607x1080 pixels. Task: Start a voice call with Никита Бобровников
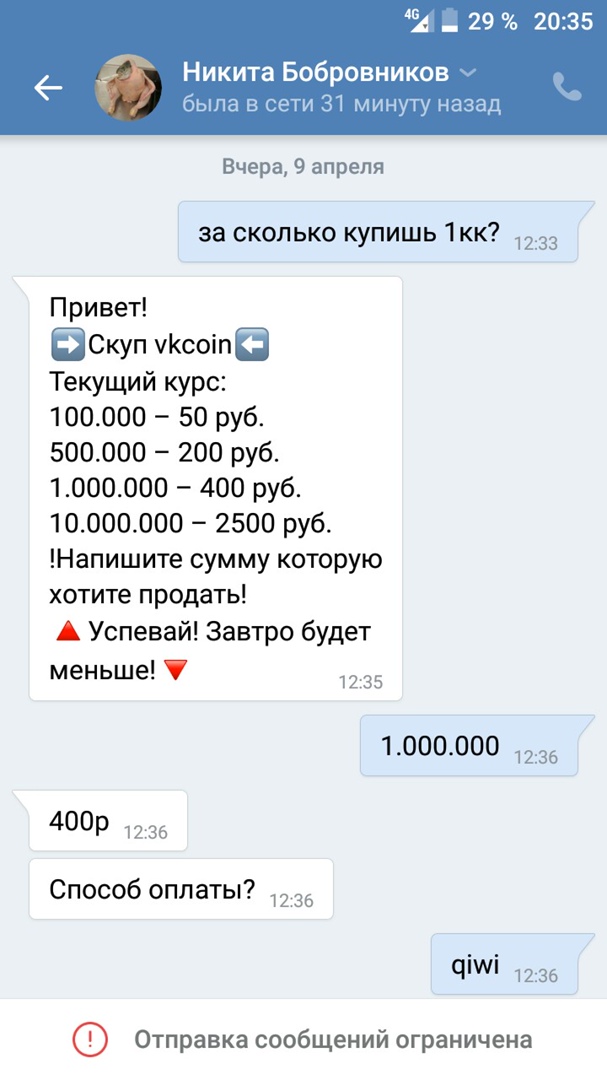pos(567,88)
